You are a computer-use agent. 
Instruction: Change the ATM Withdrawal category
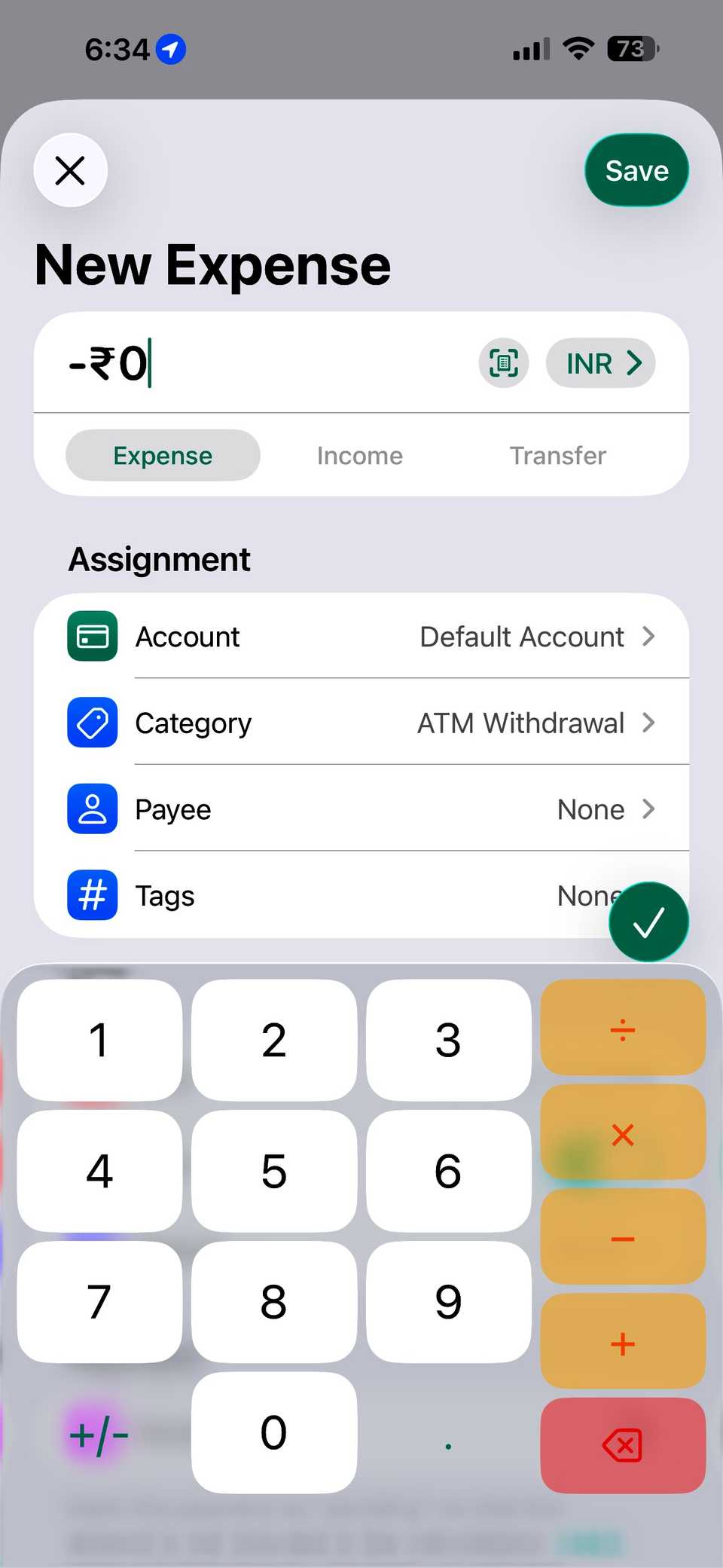[361, 723]
